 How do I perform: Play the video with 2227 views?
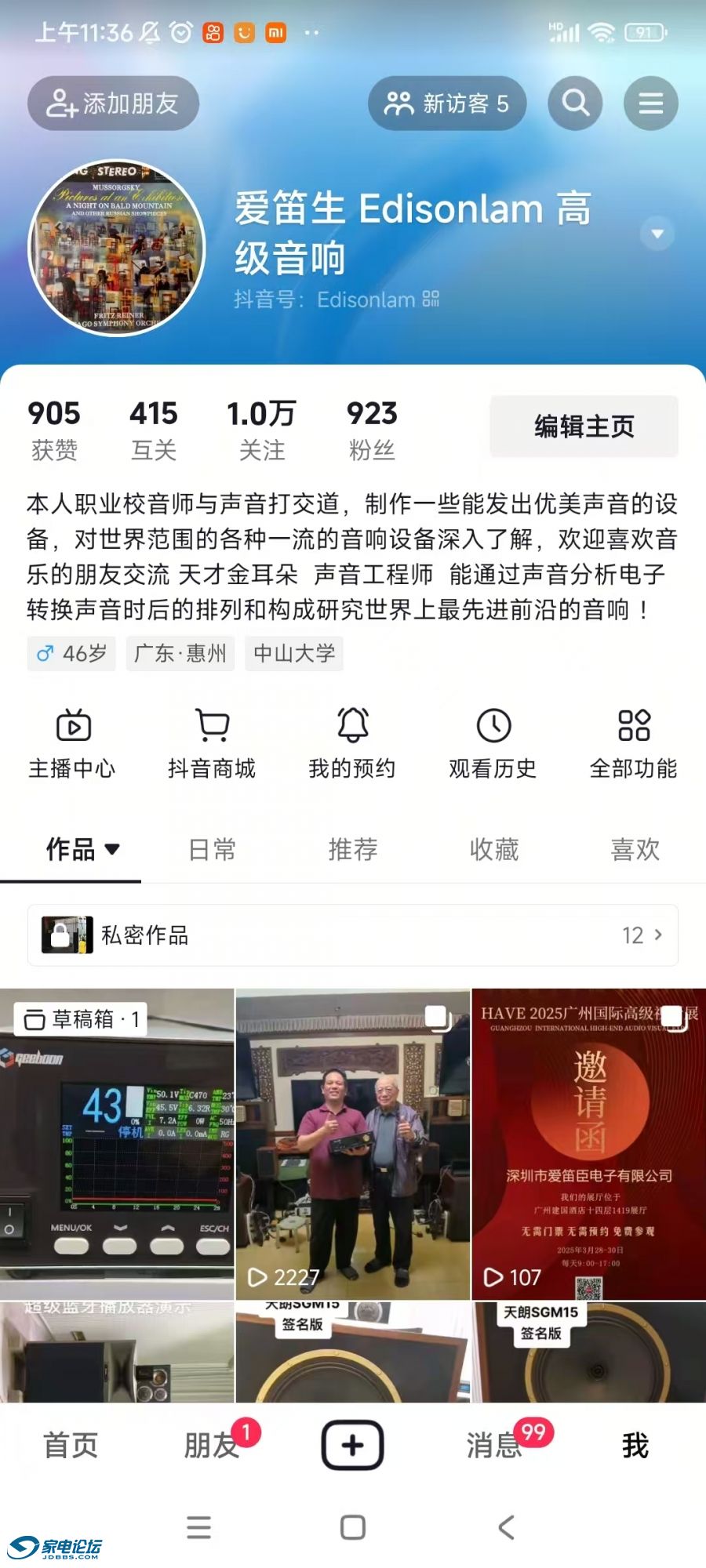pos(353,1143)
